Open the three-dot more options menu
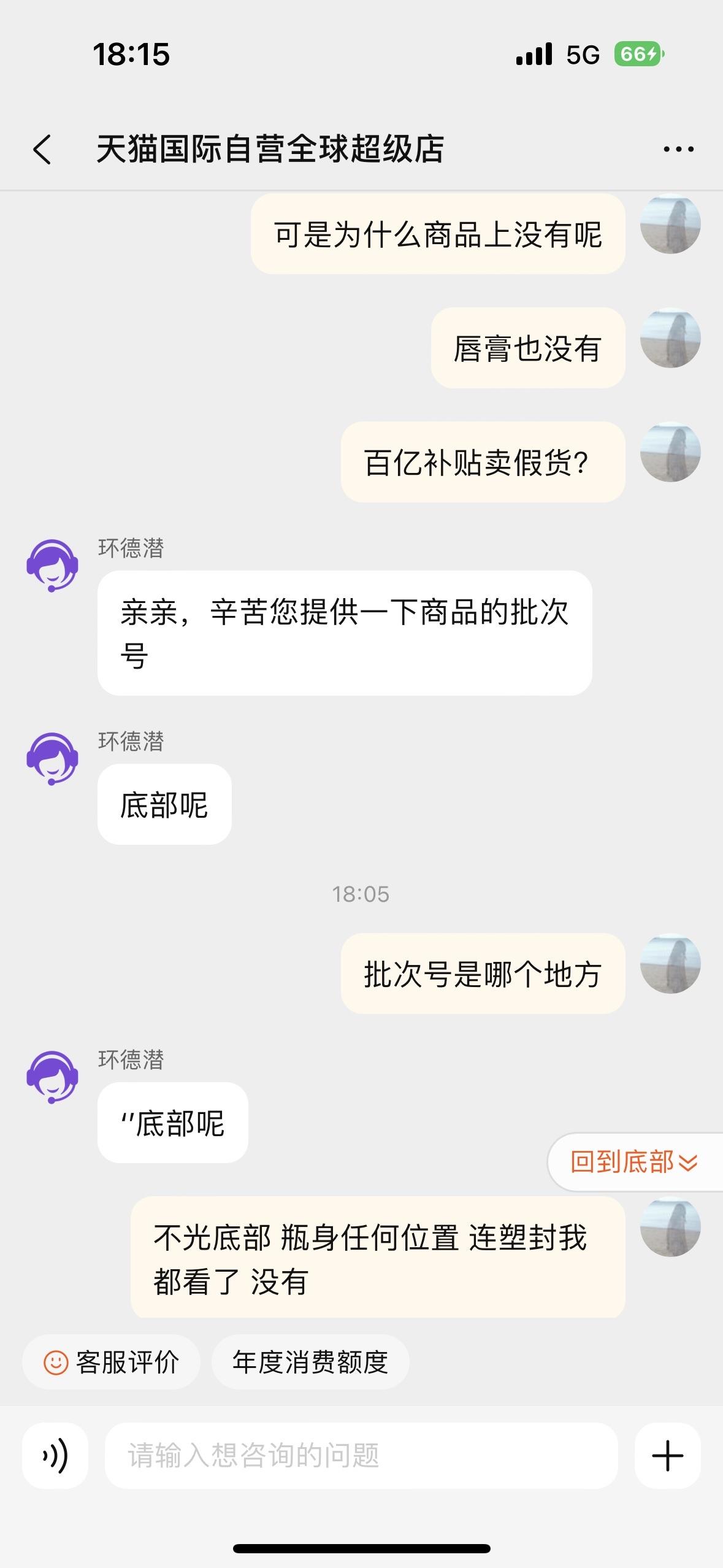 678,149
